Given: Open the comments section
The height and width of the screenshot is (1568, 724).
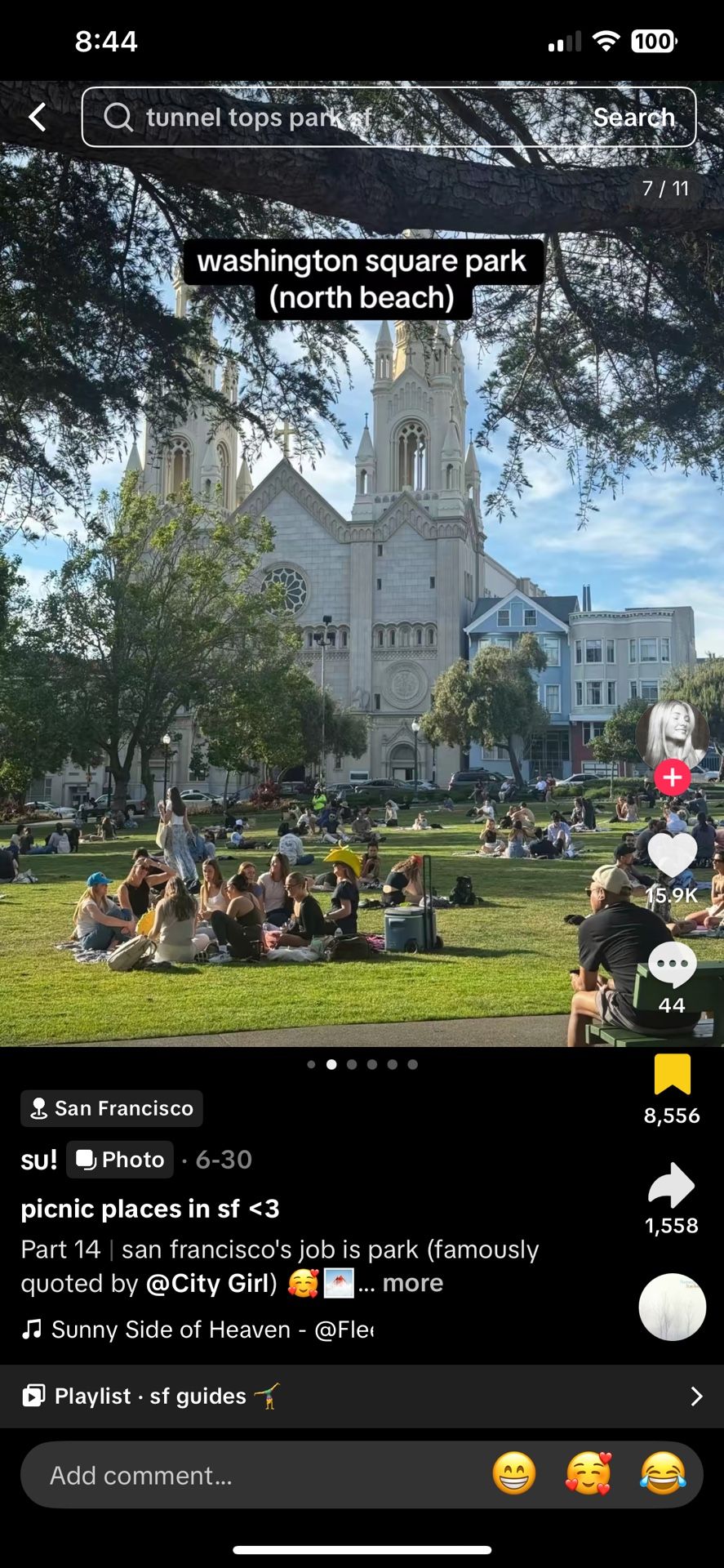Looking at the screenshot, I should pyautogui.click(x=672, y=968).
